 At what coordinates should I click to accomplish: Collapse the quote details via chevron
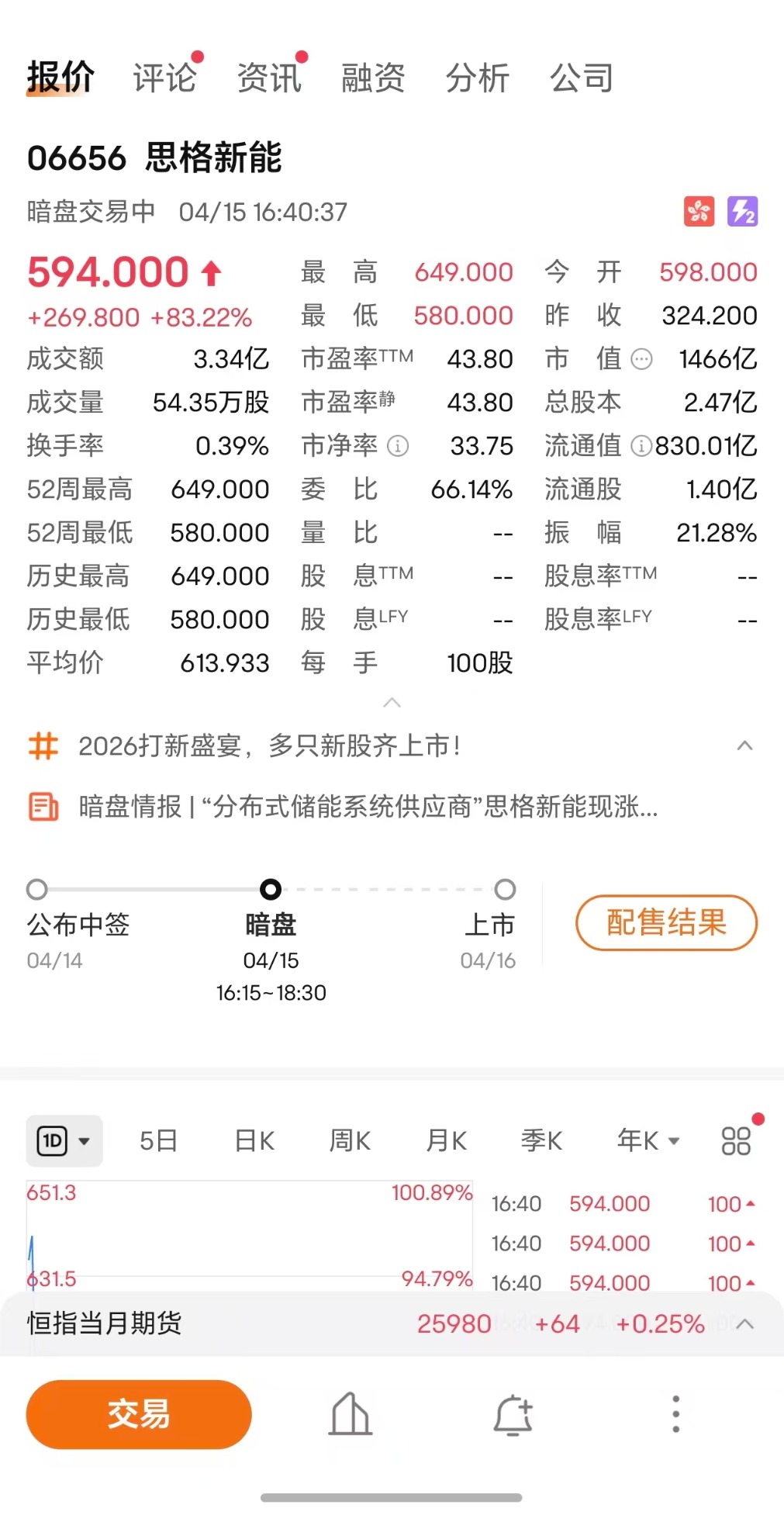(392, 703)
